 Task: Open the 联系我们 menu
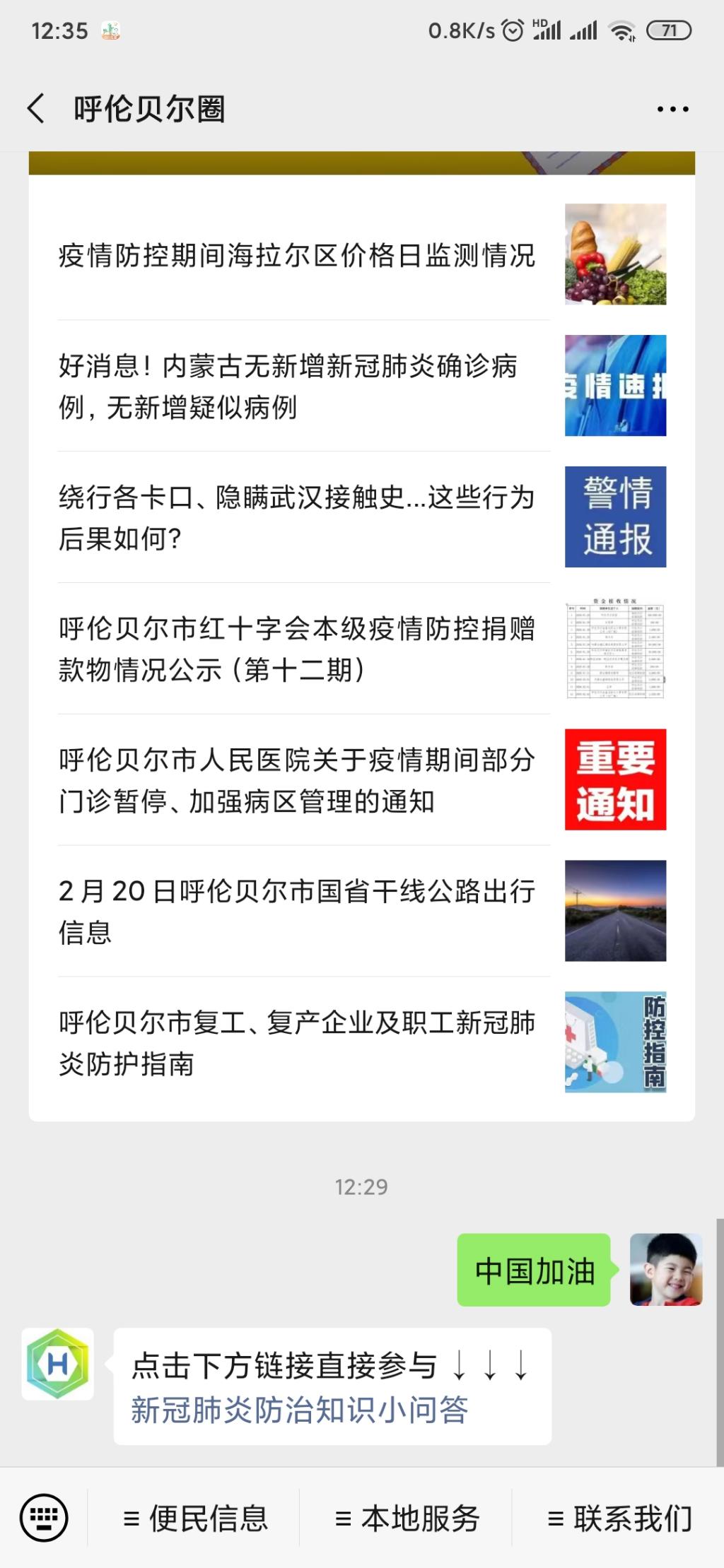619,1519
